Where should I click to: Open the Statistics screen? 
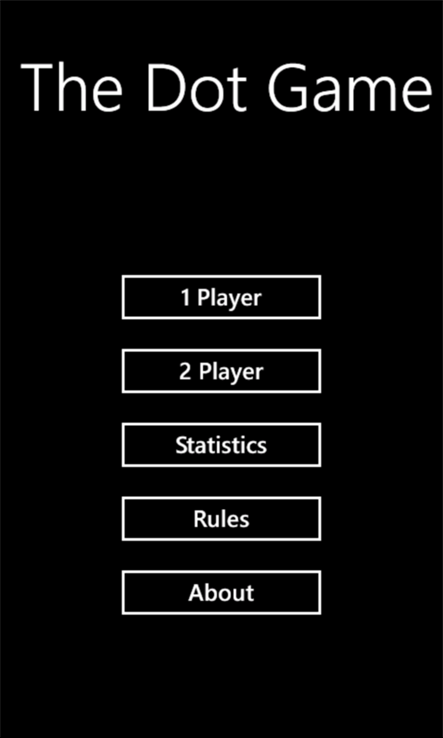tap(221, 445)
